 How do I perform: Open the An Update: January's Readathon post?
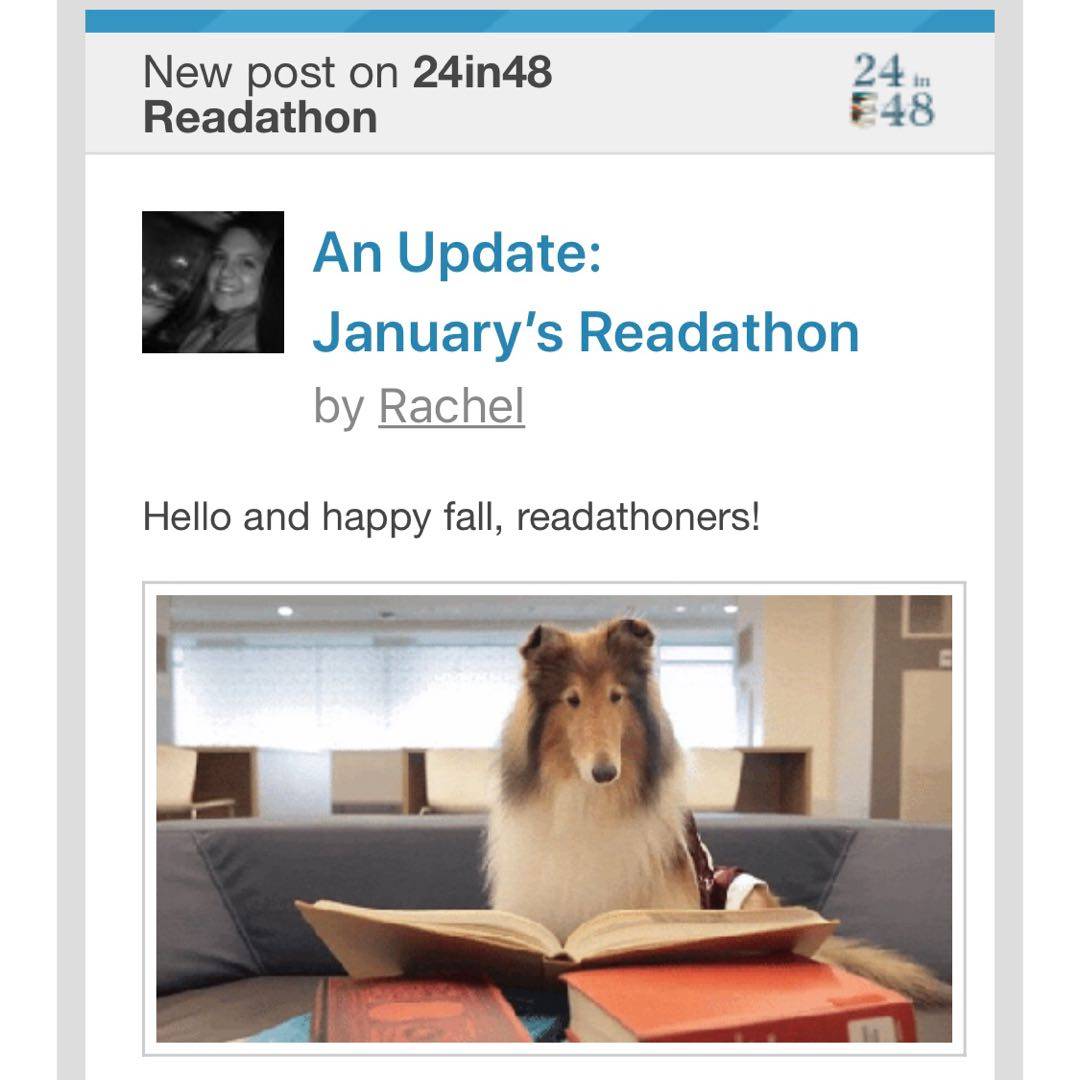click(585, 294)
